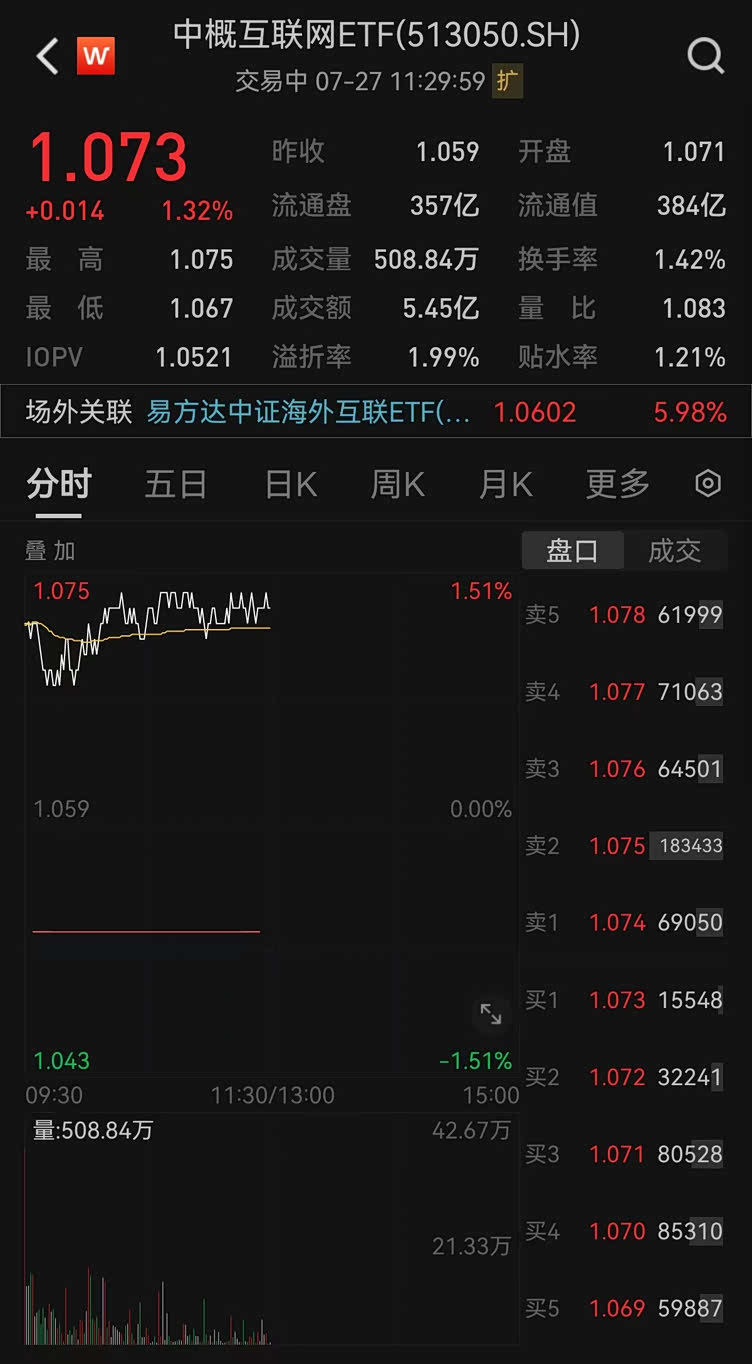
Task: Open 月K monthly candlestick view
Action: (x=504, y=483)
